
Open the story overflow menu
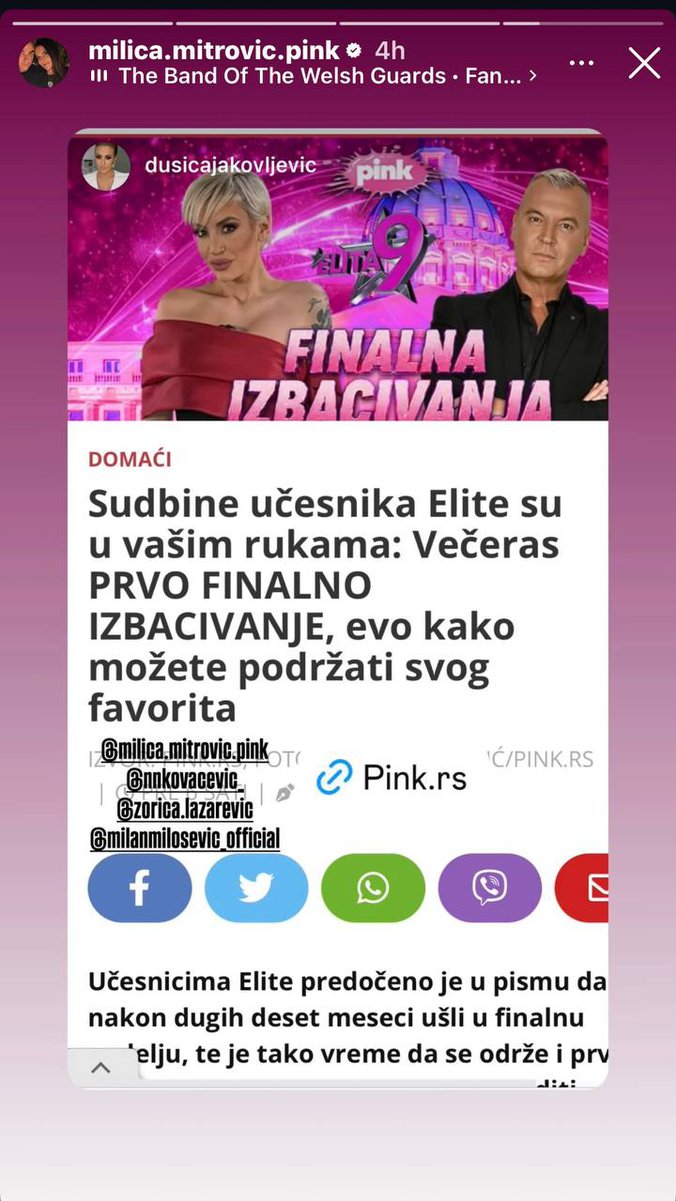pos(581,63)
